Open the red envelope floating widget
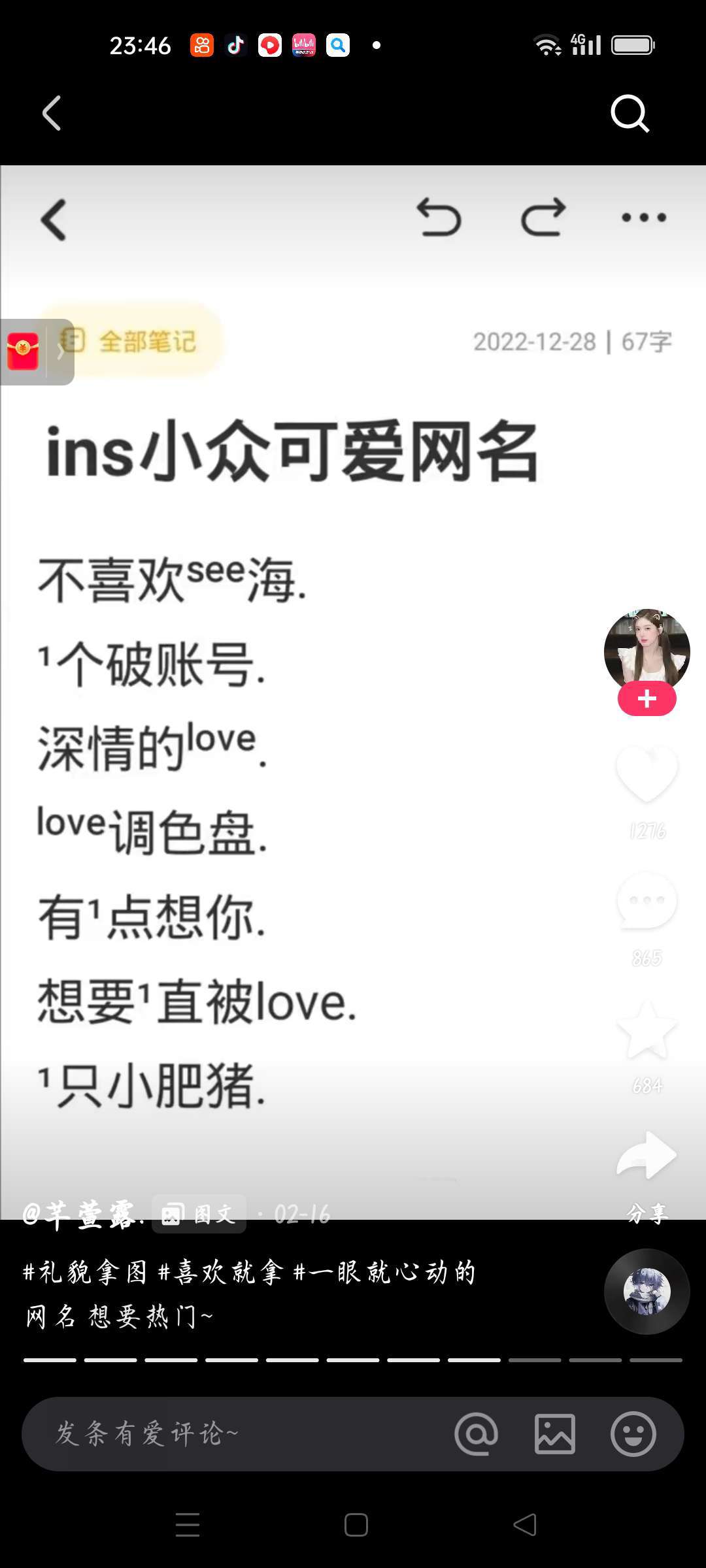Image resolution: width=706 pixels, height=1568 pixels. (x=24, y=351)
